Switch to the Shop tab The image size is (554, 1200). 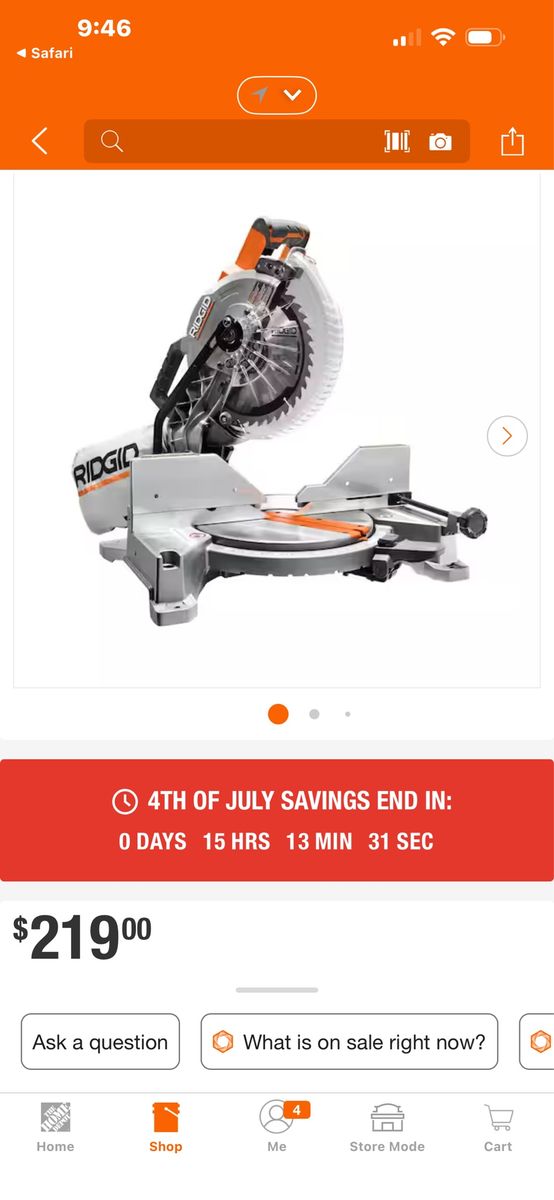(x=166, y=1127)
